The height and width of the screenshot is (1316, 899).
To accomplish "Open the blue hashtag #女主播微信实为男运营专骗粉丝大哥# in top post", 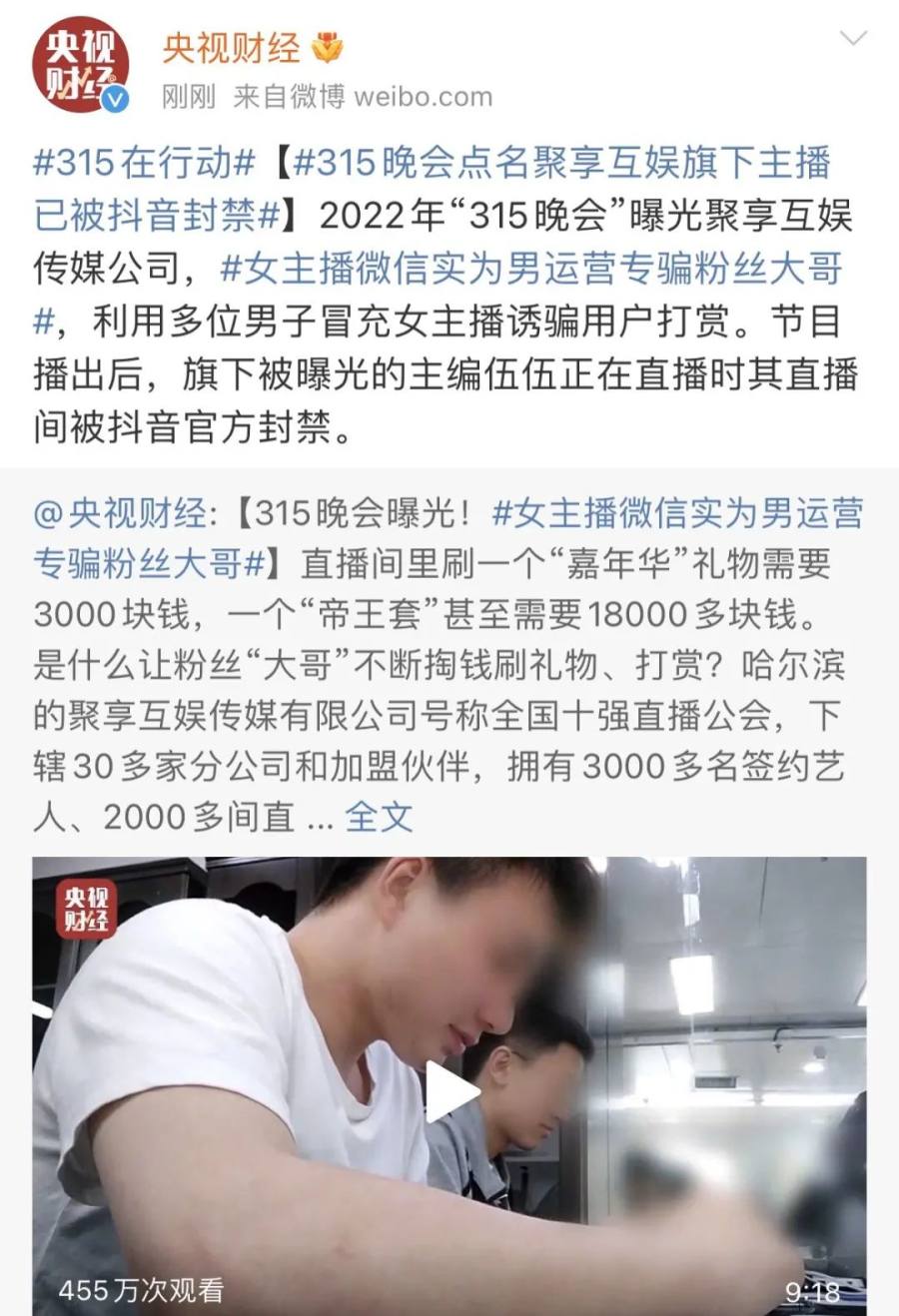I will tap(529, 269).
